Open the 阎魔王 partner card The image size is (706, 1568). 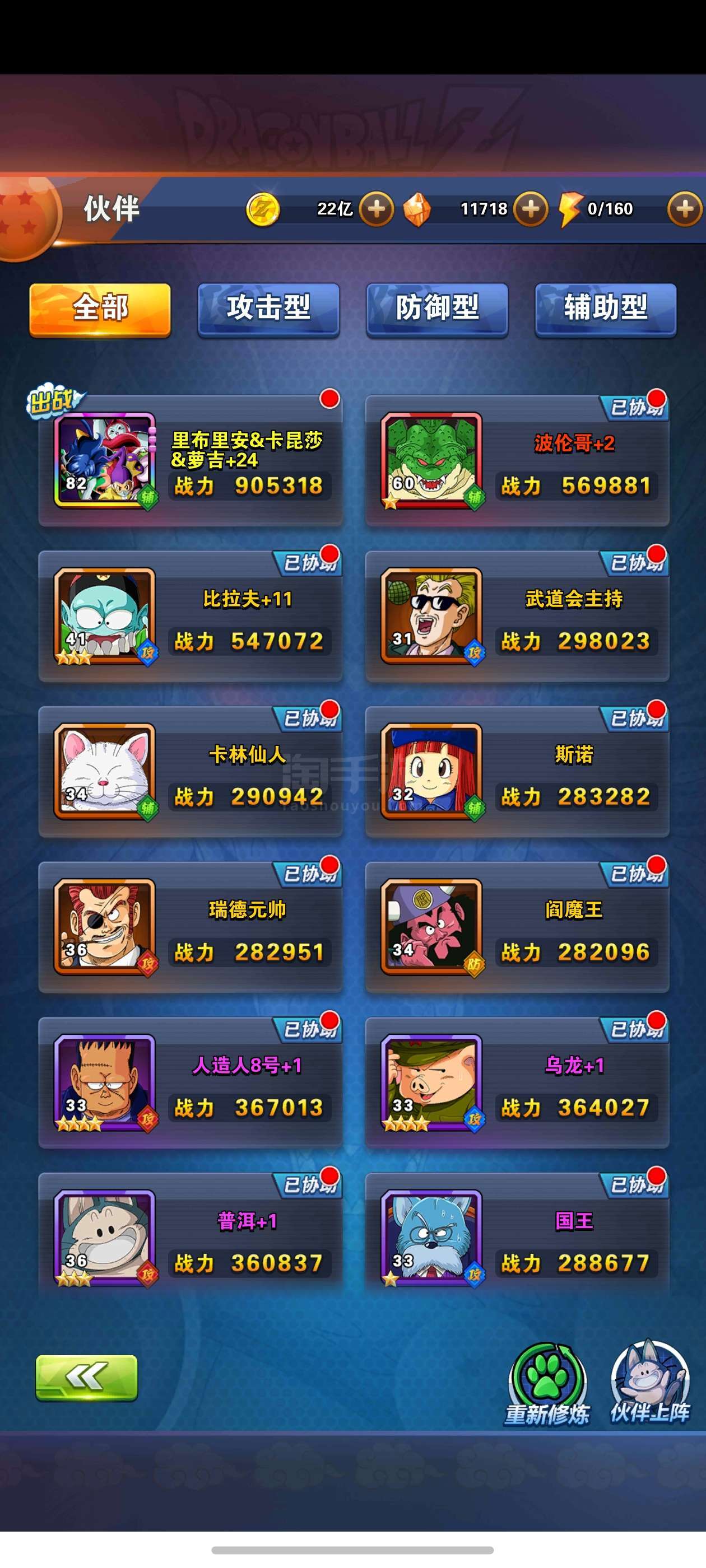(517, 927)
